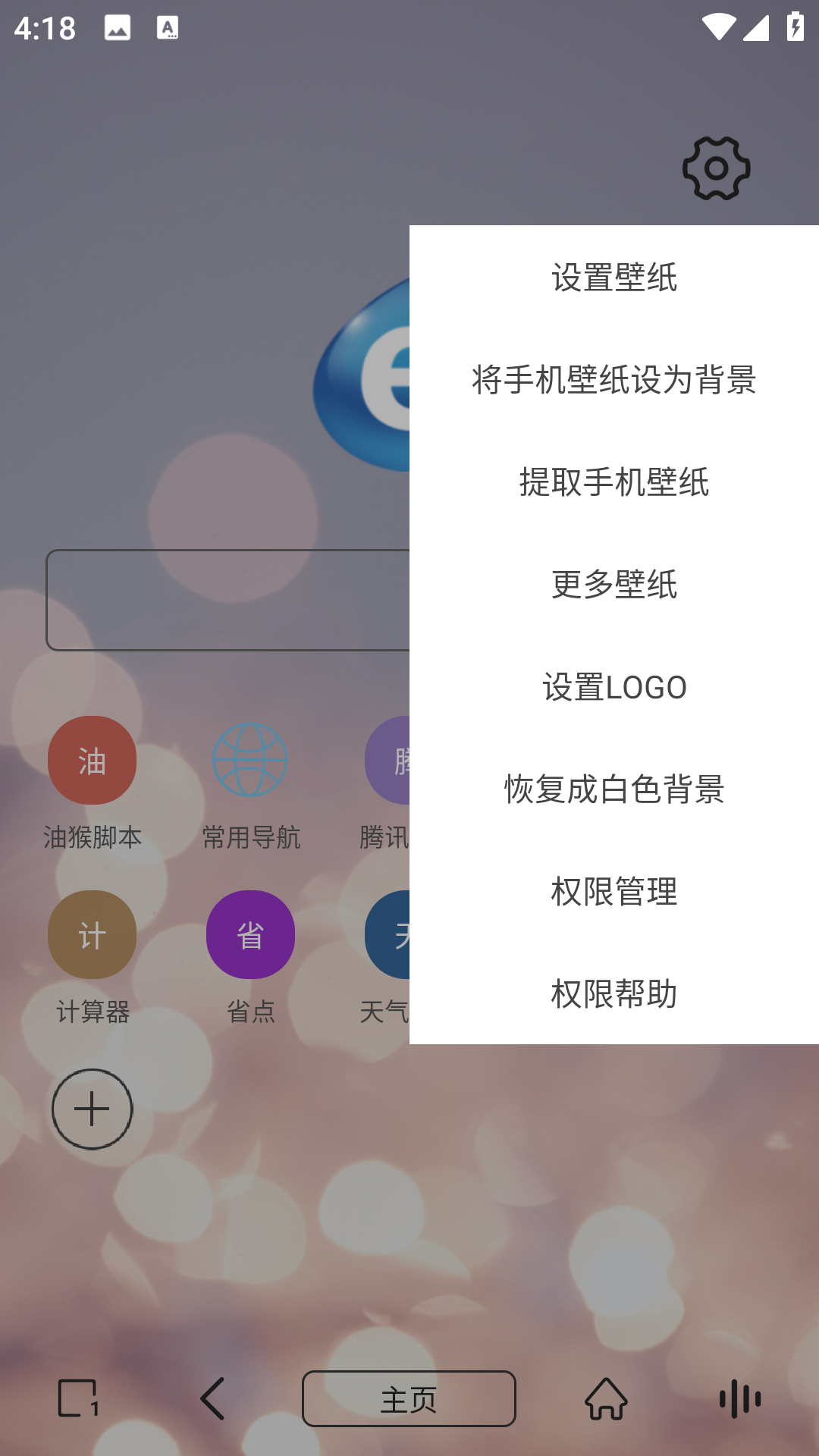Open the tabs switcher icon
This screenshot has height=1456, width=819.
tap(77, 1398)
